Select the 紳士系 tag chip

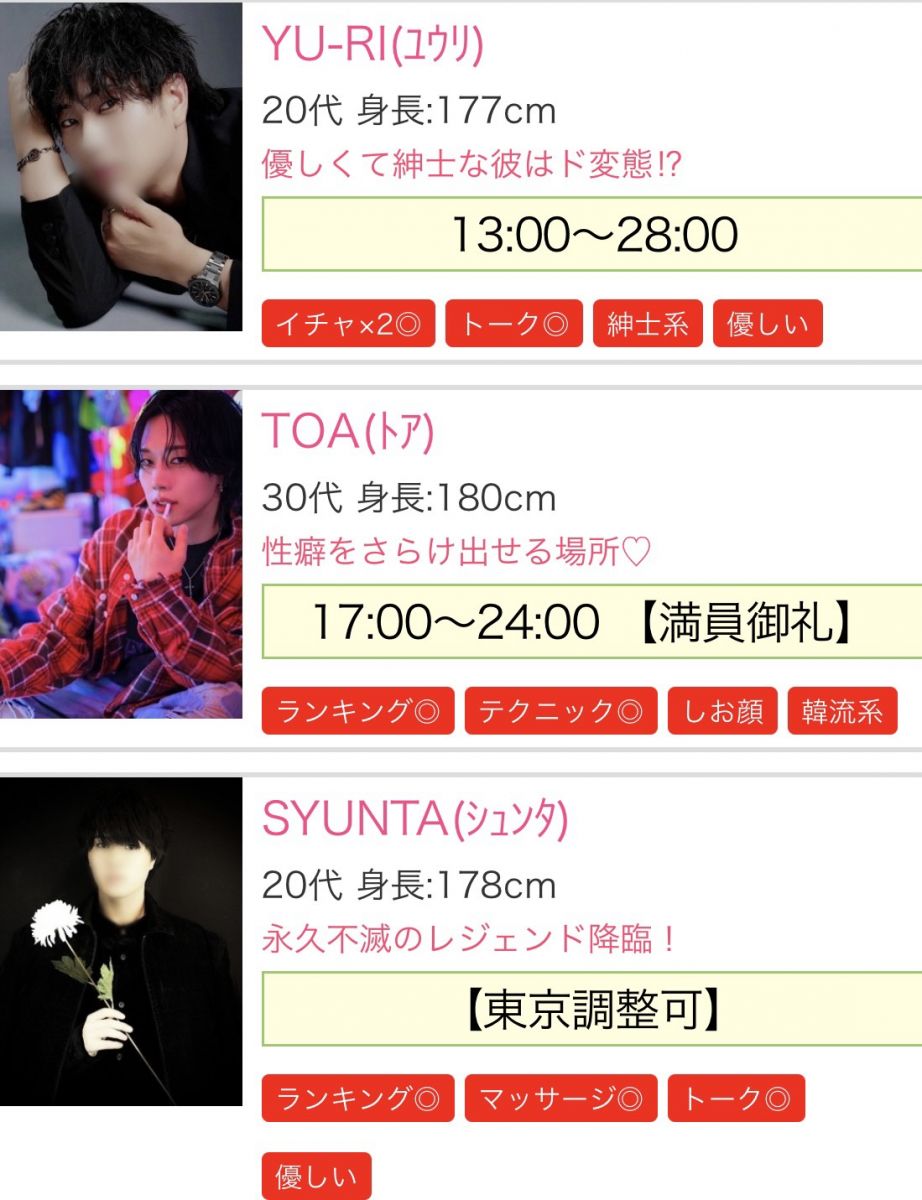tap(647, 324)
